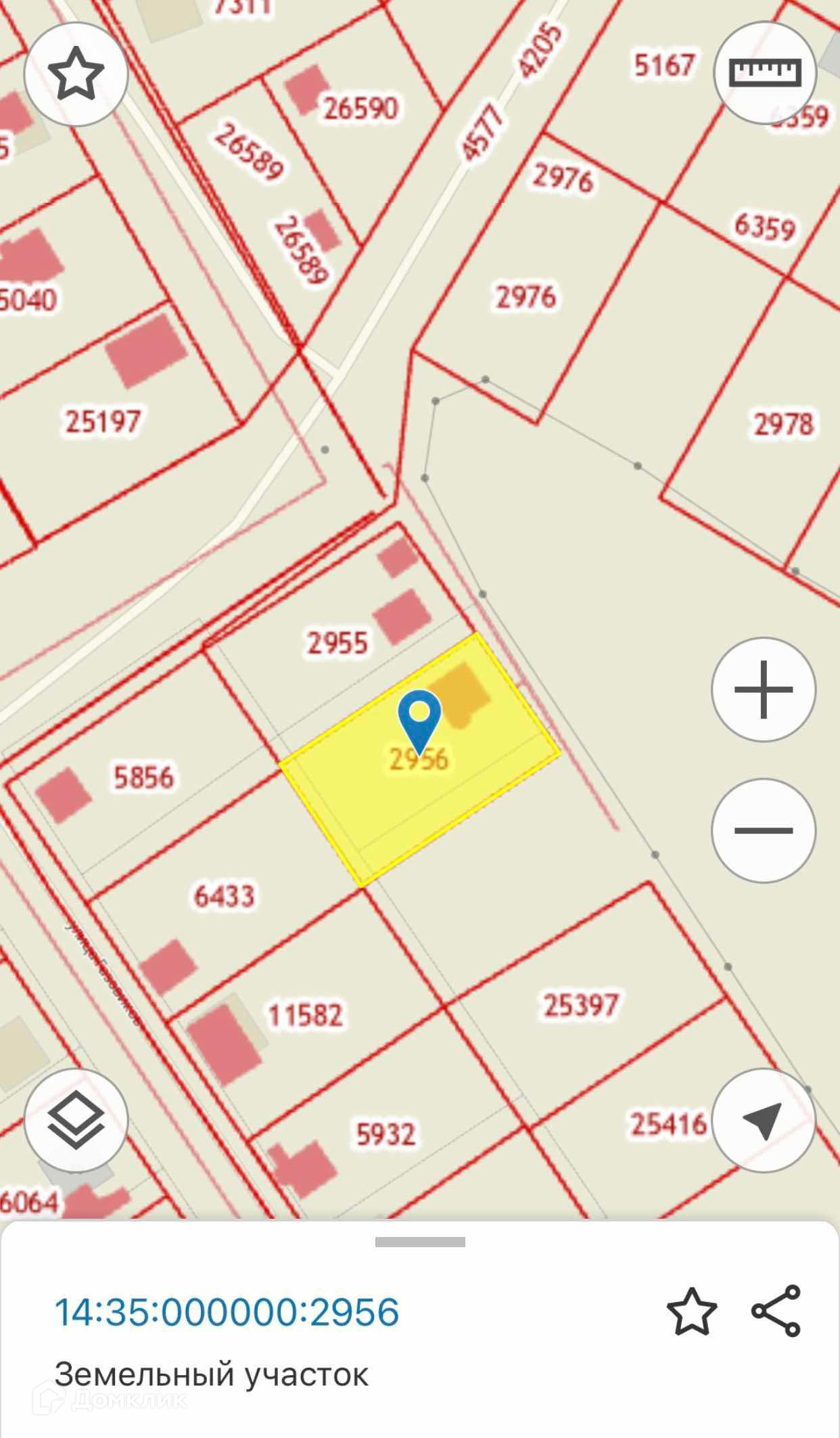Screen dimensions: 840x1438
Task: Expand the bottom sheet handle
Action: click(x=420, y=1242)
